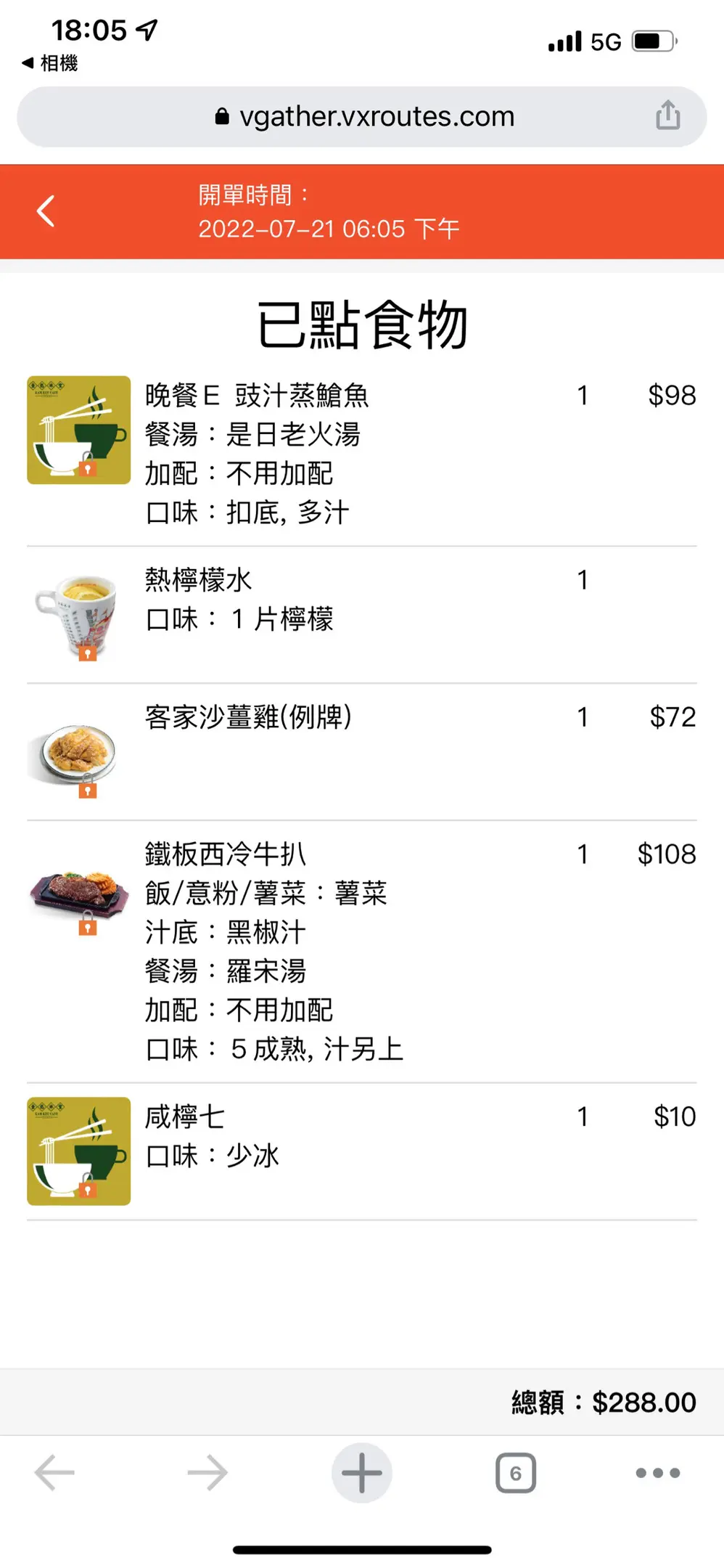Tap the vgather.vxroutes.com address bar
The image size is (724, 1568).
click(363, 117)
